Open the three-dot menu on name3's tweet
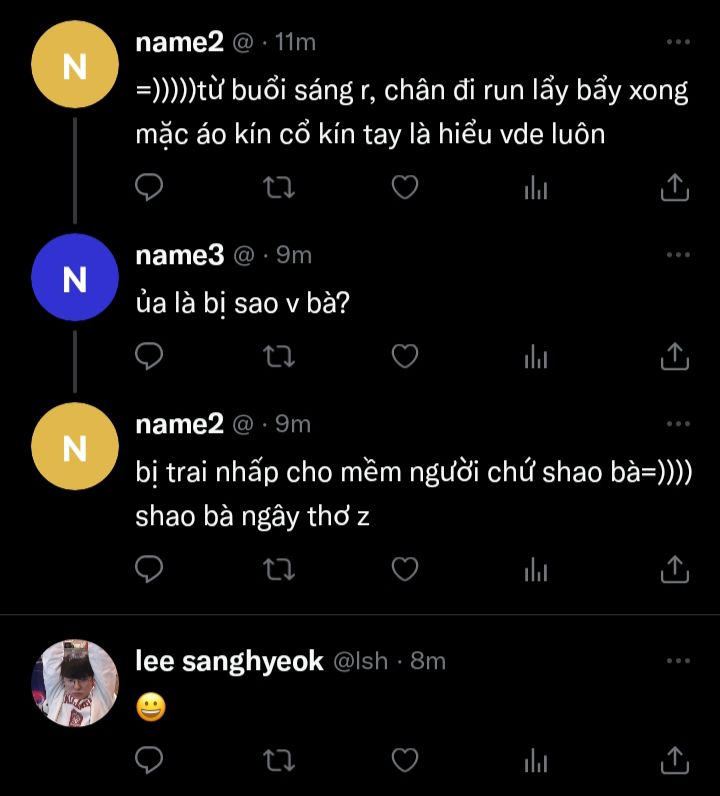720x796 pixels. [678, 255]
